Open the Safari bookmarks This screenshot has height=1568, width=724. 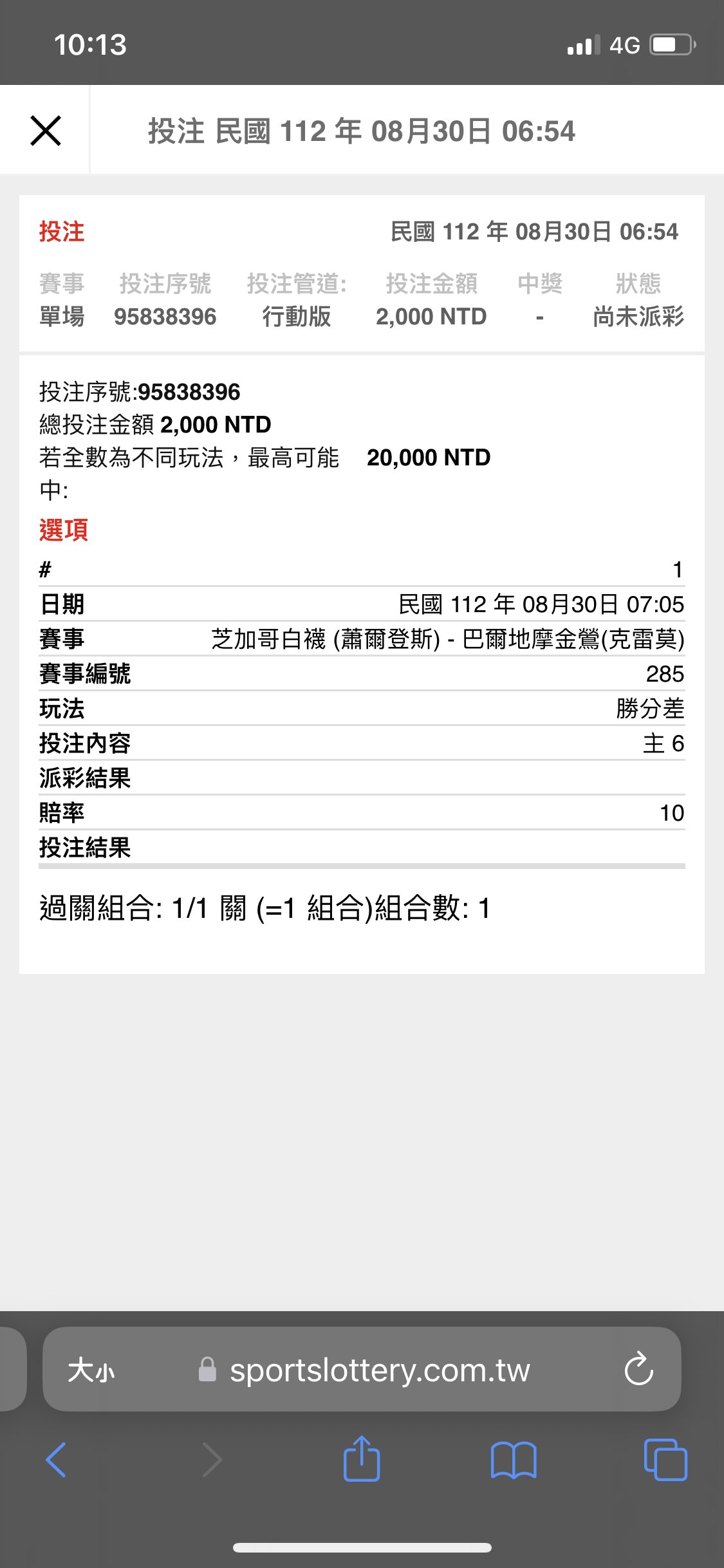coord(513,1460)
